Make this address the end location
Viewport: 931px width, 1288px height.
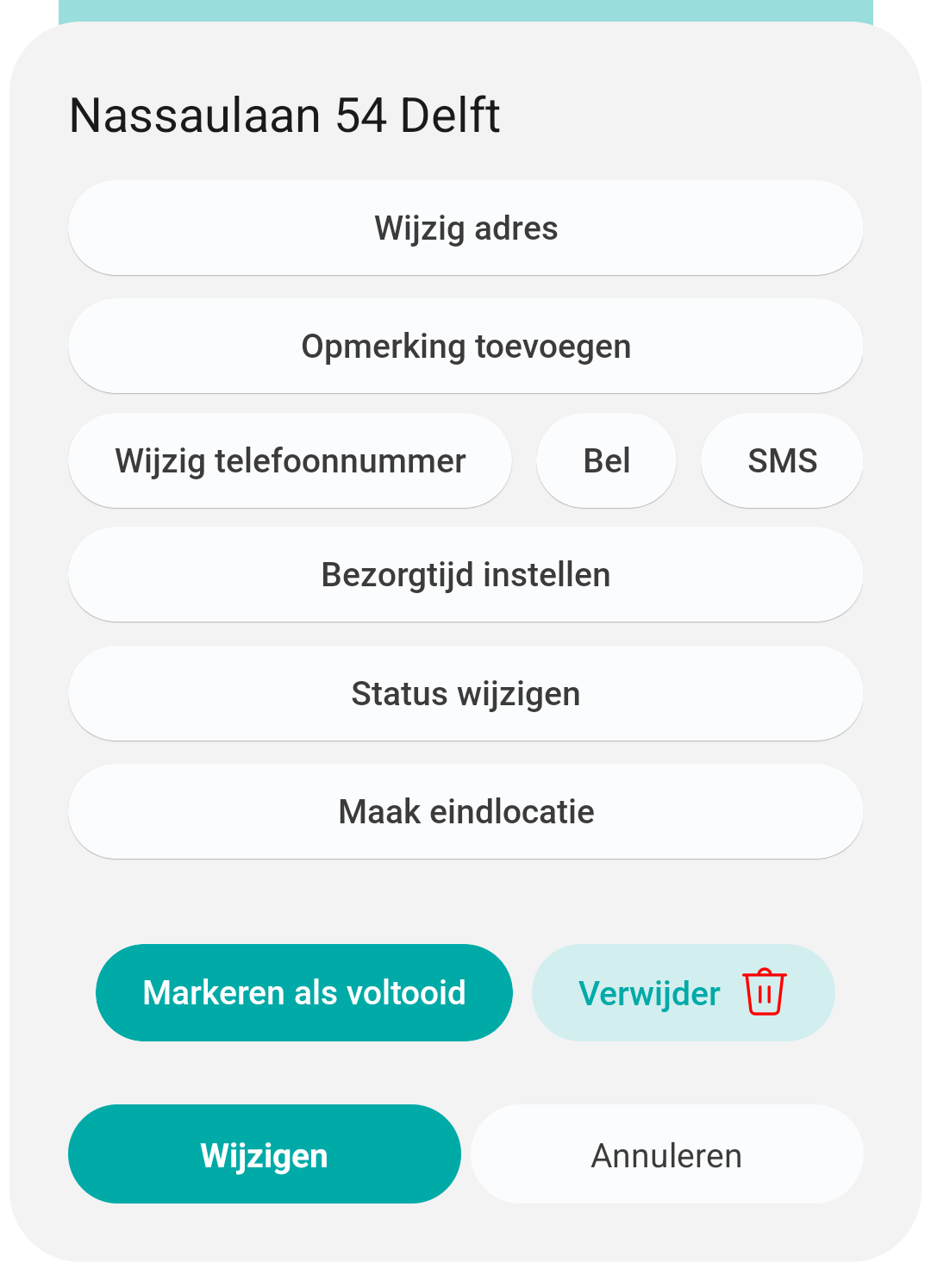click(x=465, y=811)
